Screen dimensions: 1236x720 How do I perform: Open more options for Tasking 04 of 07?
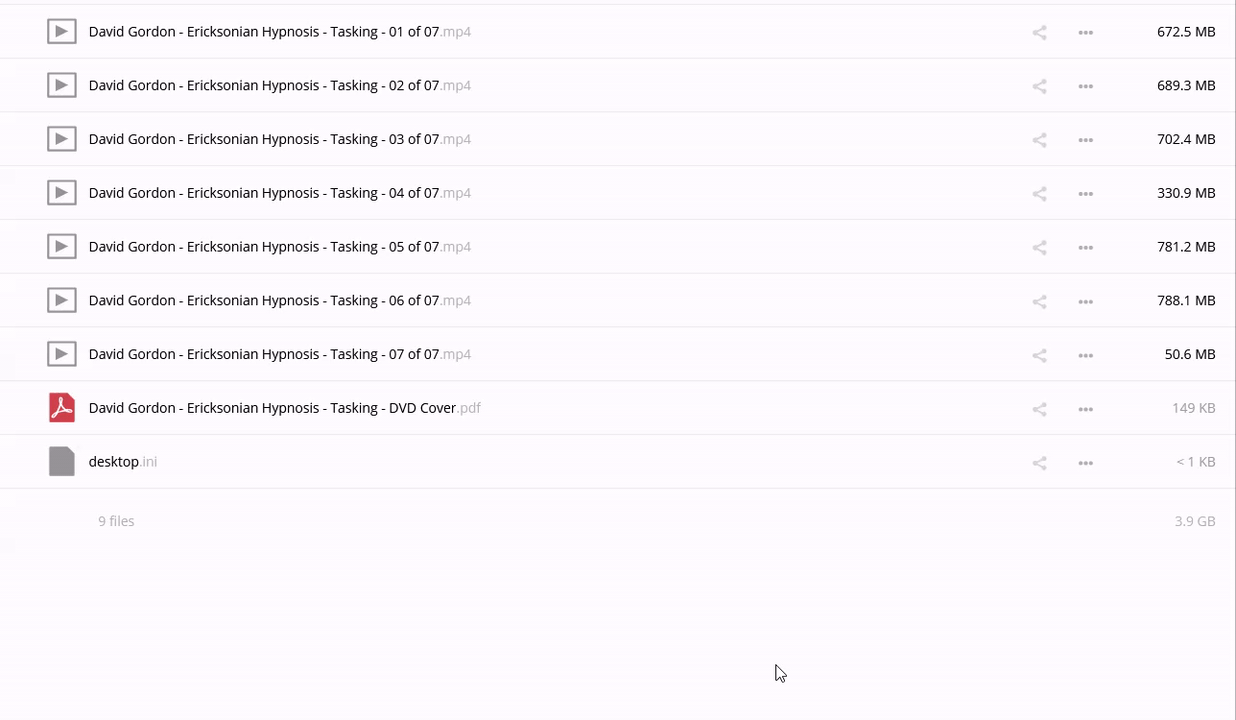point(1085,194)
